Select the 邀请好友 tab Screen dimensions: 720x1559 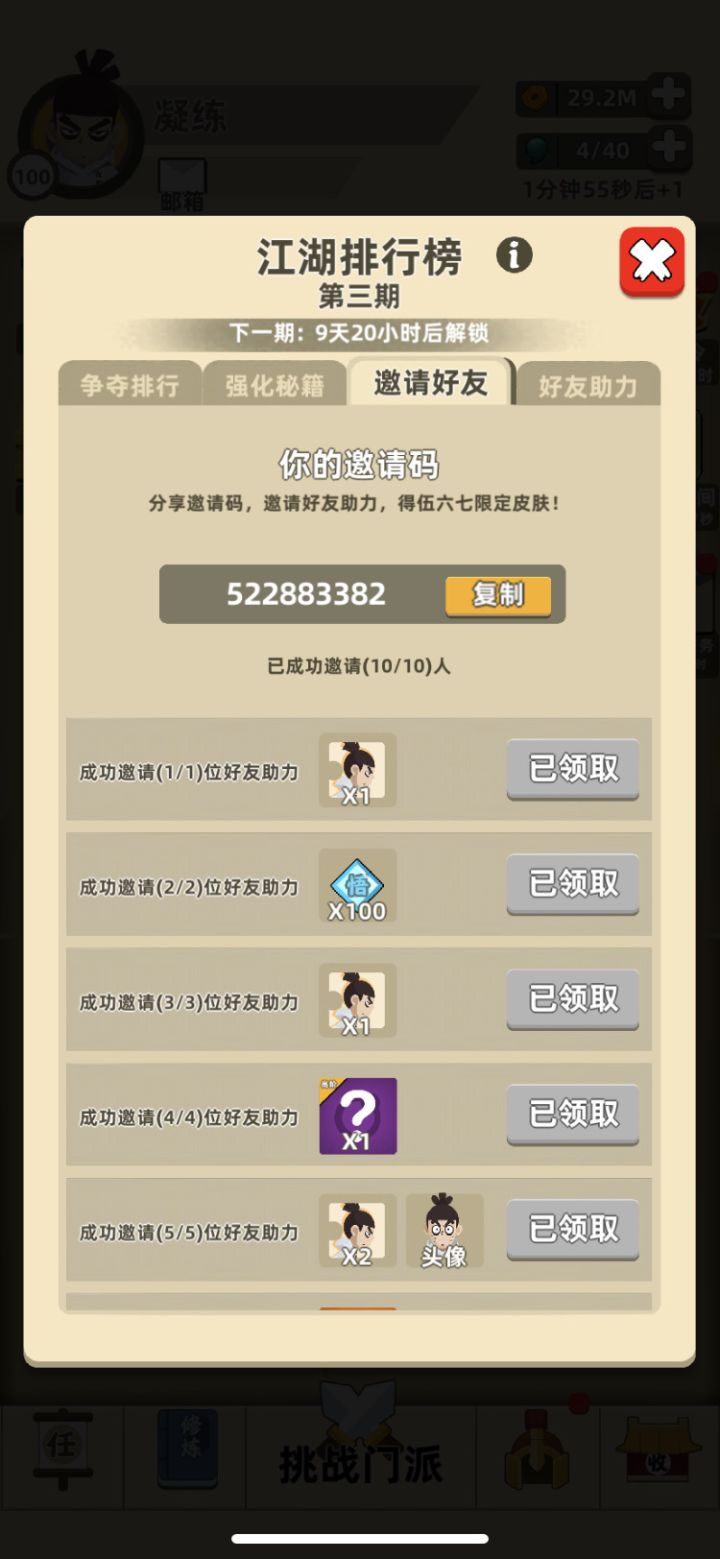(x=431, y=382)
